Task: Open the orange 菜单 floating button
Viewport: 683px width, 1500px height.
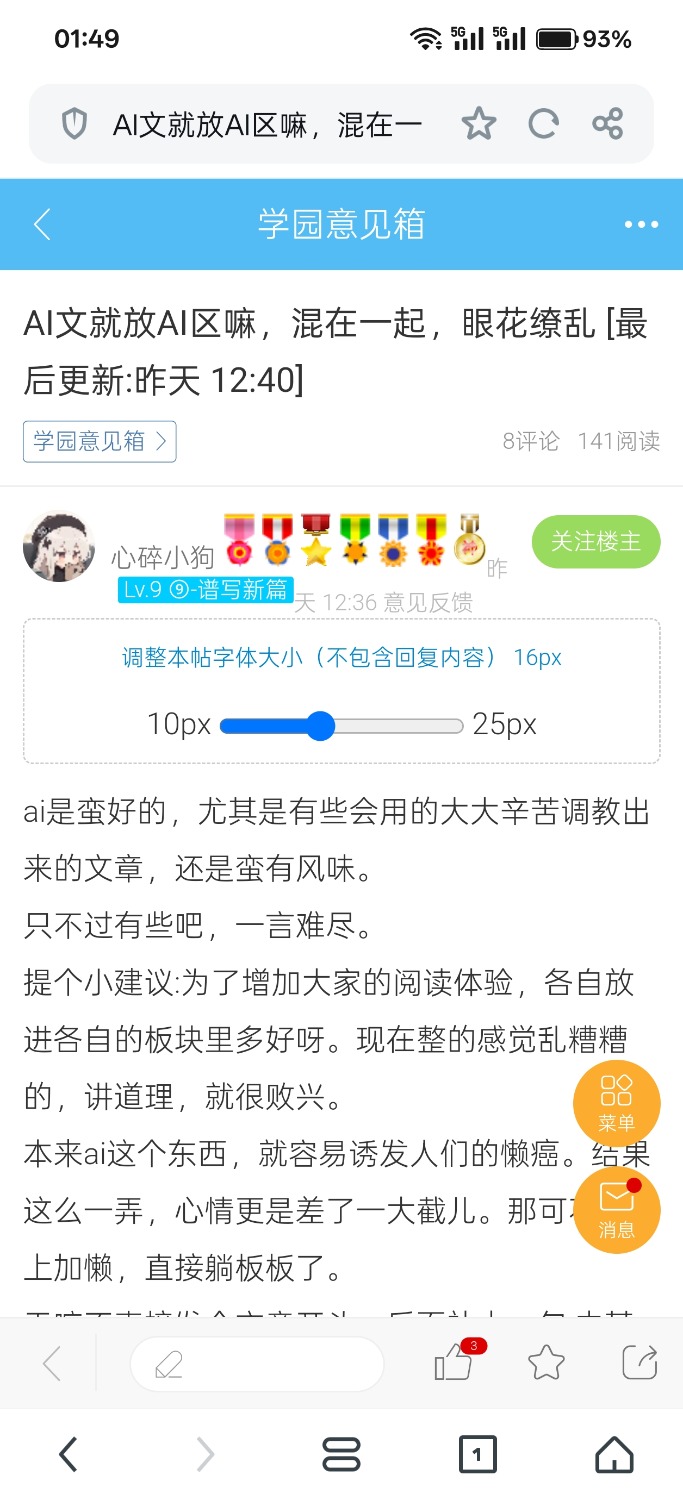Action: tap(616, 1104)
